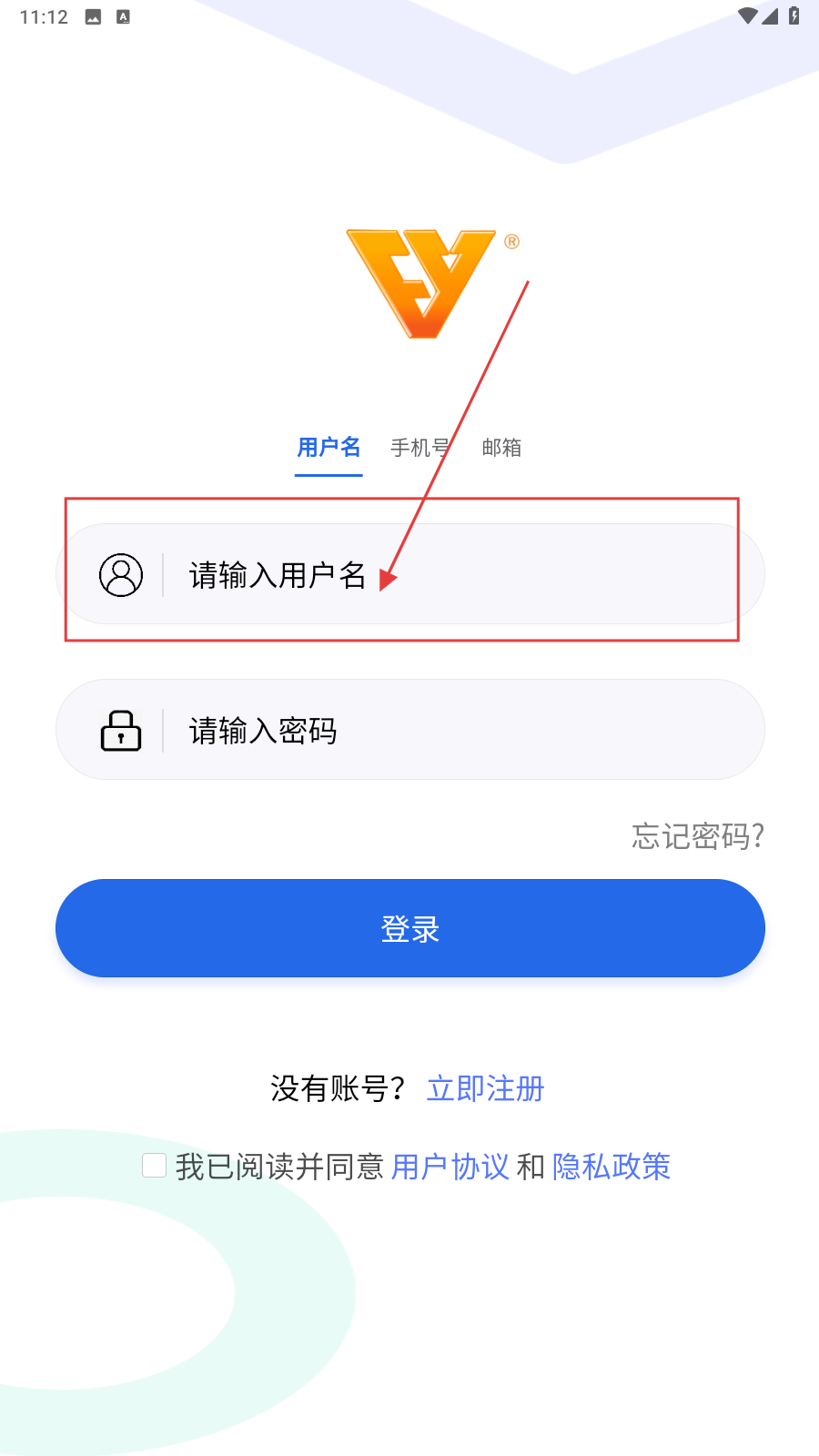
Task: Open the 忘记密码? link
Action: pos(698,835)
